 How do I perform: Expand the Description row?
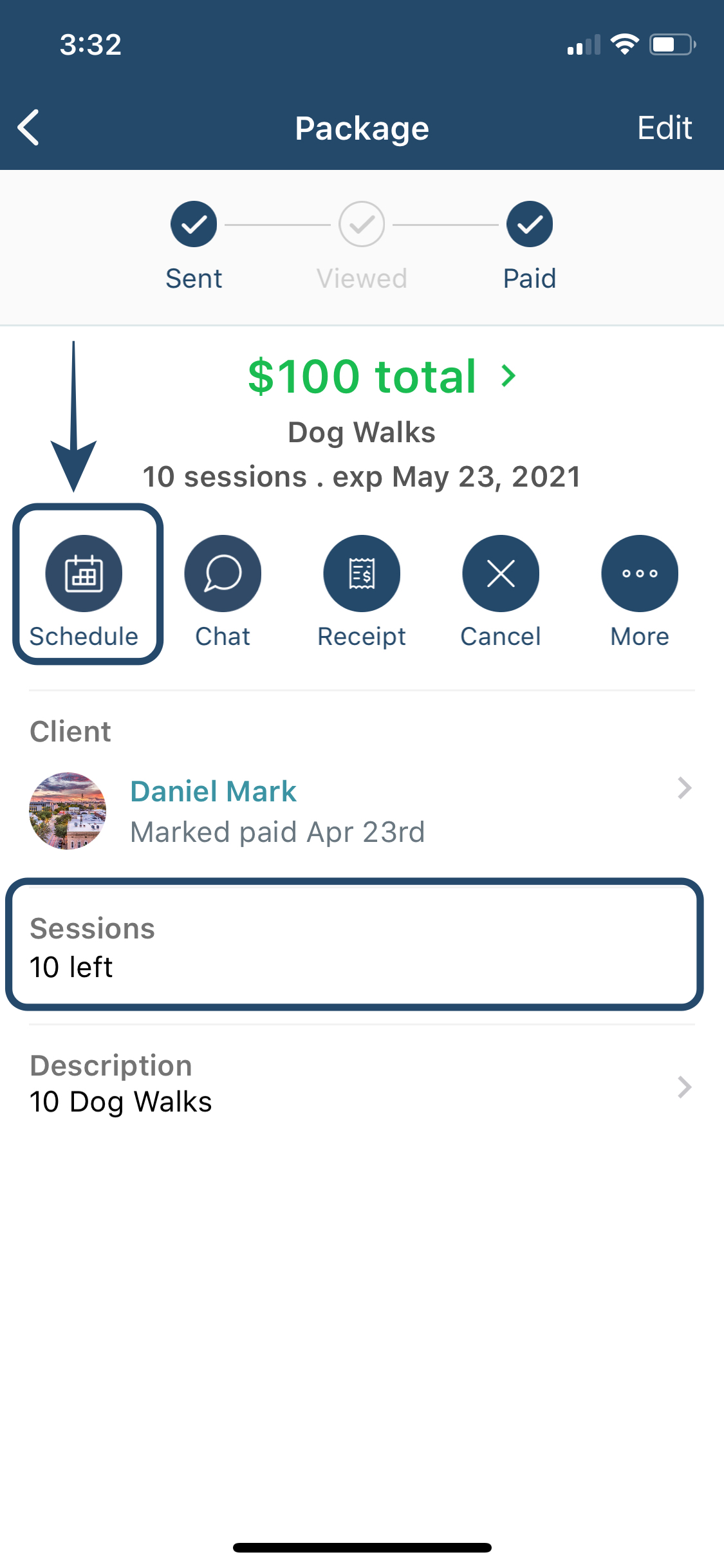(x=362, y=1084)
